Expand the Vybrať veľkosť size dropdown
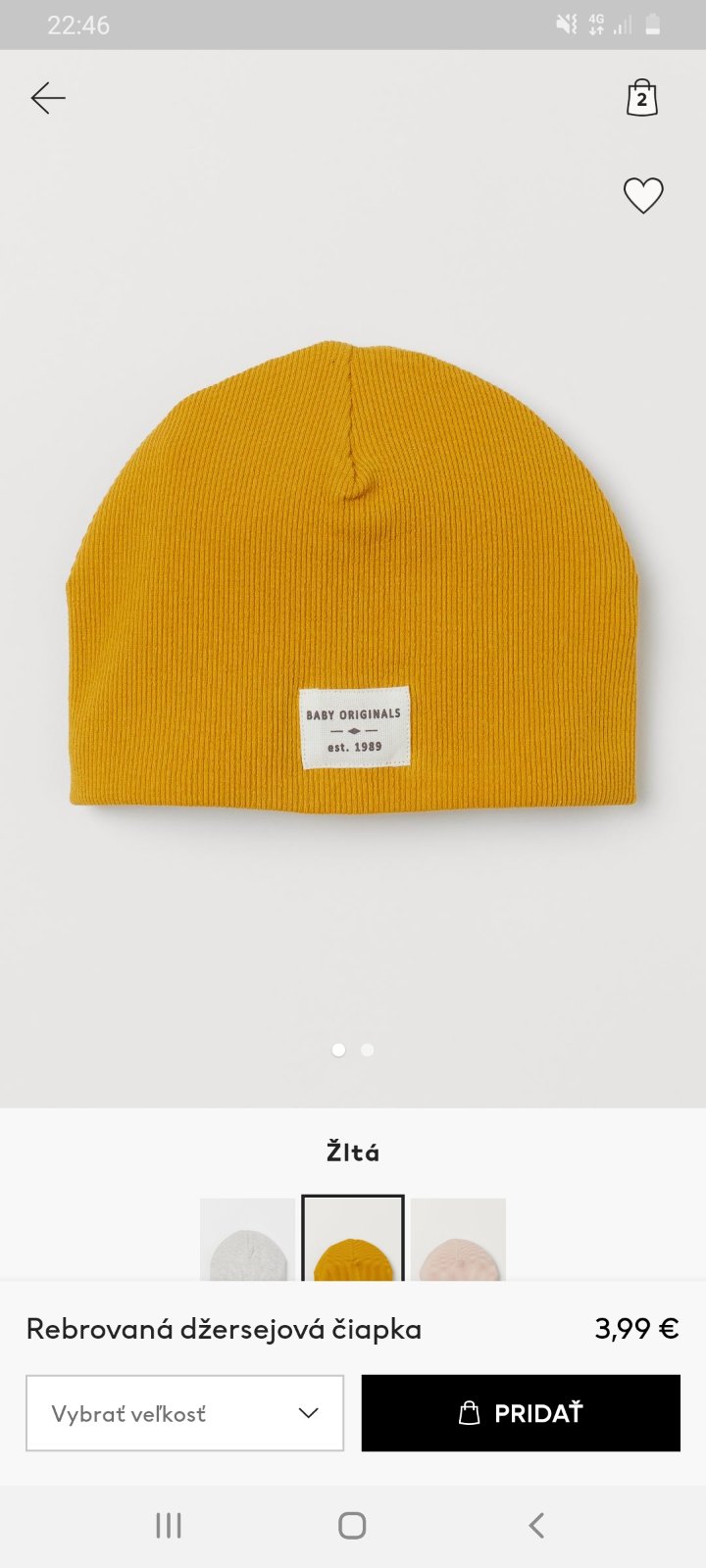The height and width of the screenshot is (1568, 706). coord(184,1413)
